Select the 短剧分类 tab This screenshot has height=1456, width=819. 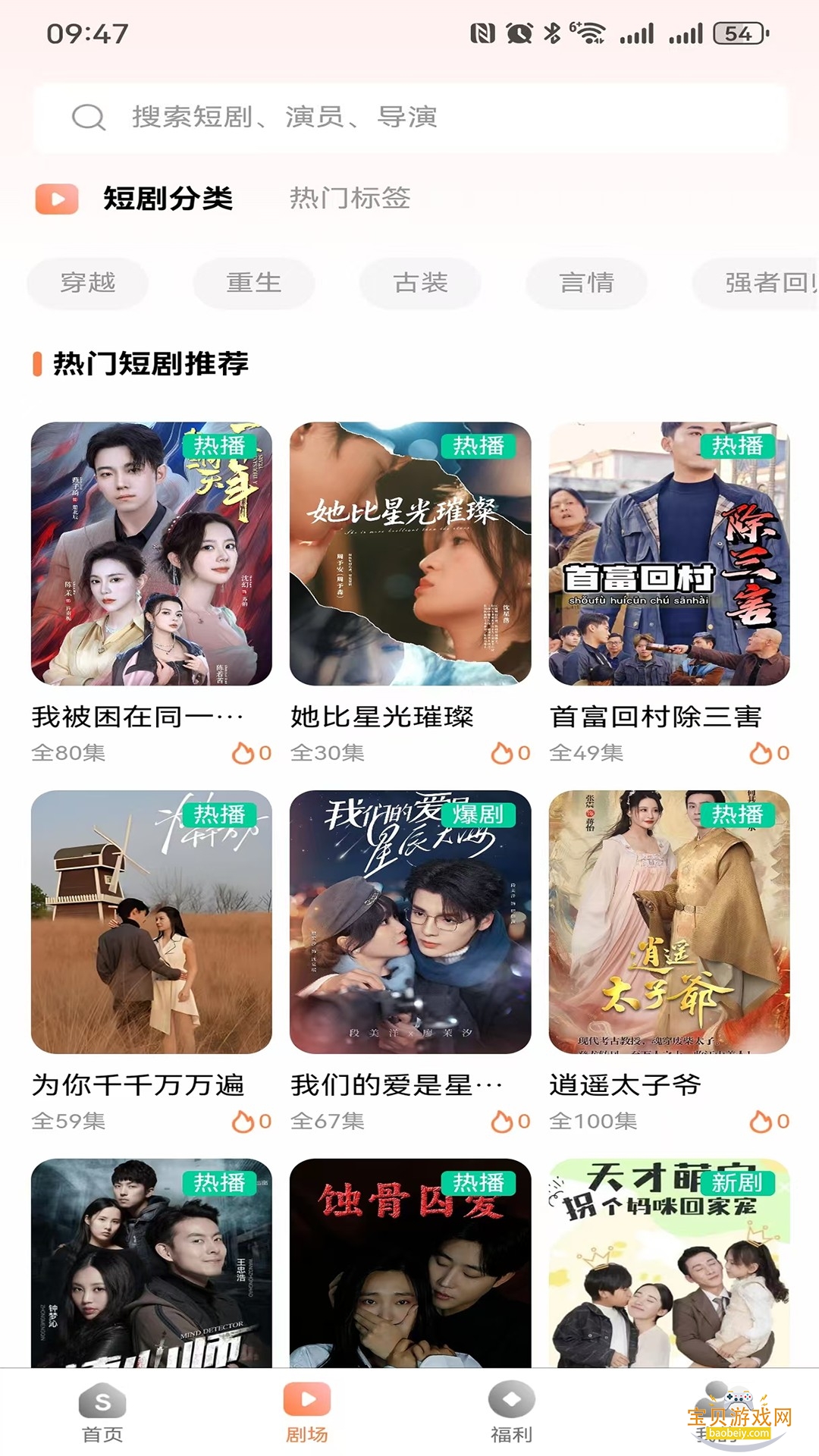point(168,199)
